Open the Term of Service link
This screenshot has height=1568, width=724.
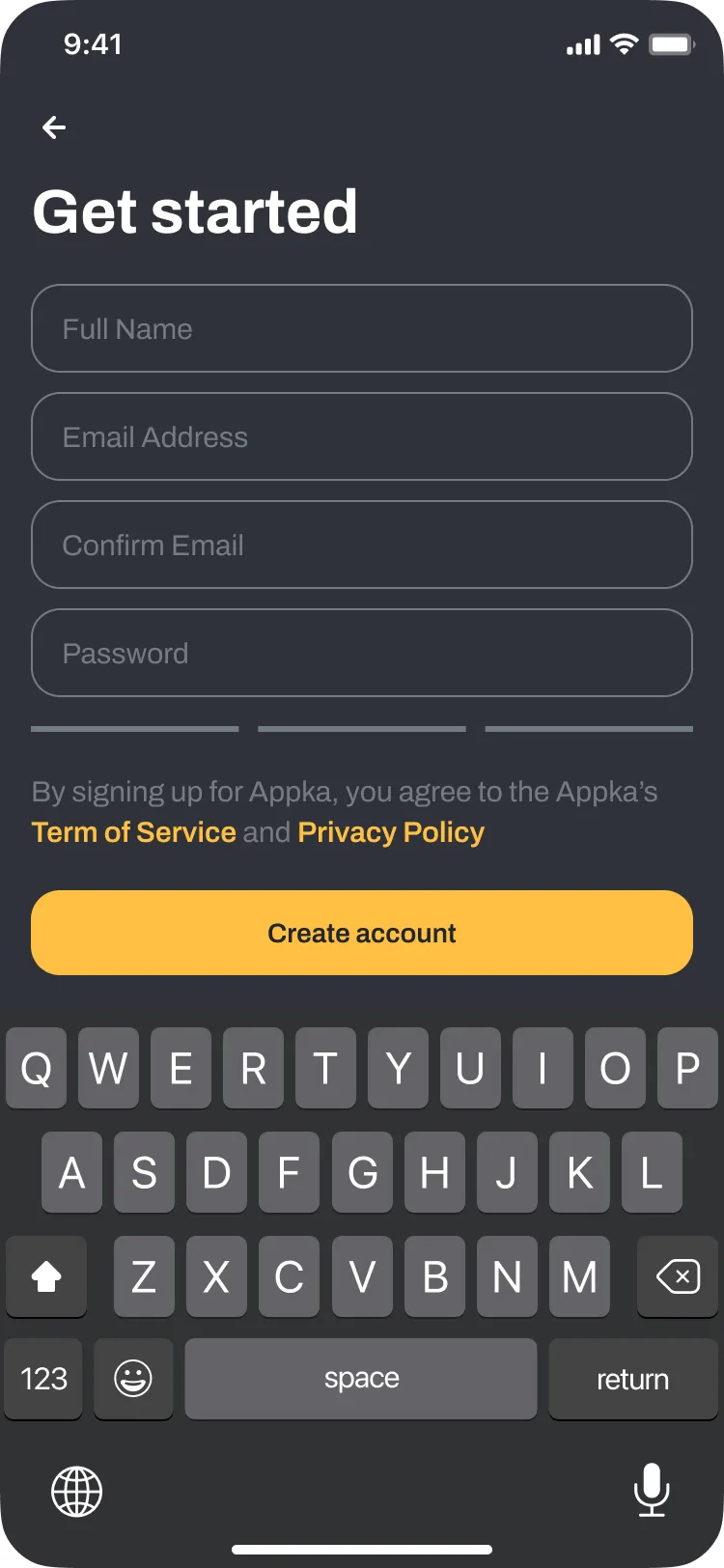[x=133, y=832]
